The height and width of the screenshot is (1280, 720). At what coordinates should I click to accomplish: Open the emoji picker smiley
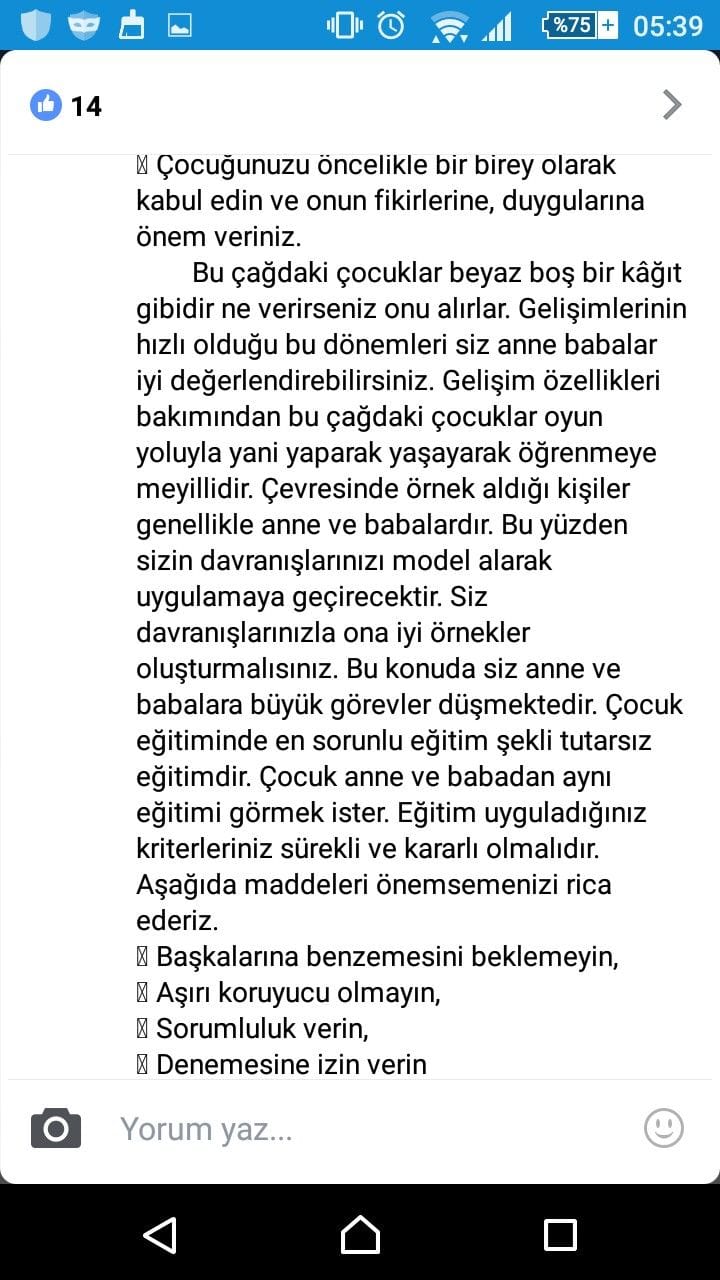[x=663, y=1128]
